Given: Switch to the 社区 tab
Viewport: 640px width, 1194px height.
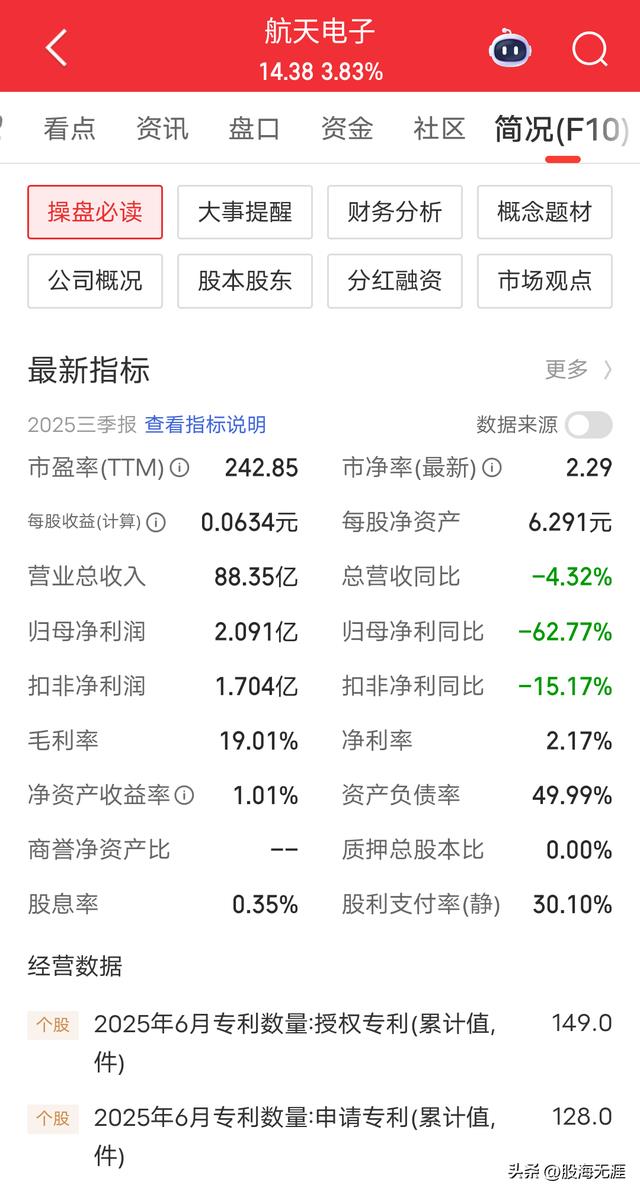Looking at the screenshot, I should (439, 128).
